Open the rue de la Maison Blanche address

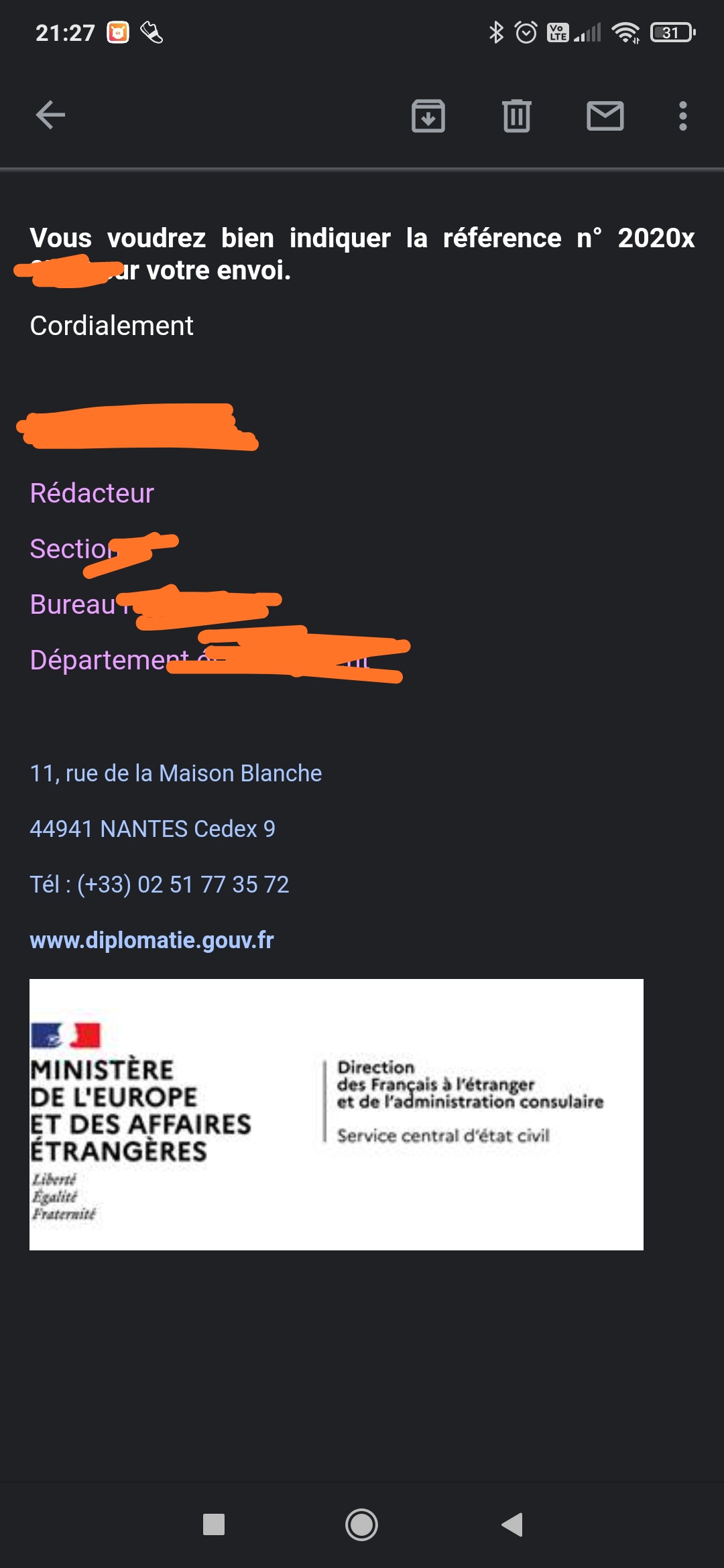tap(176, 773)
